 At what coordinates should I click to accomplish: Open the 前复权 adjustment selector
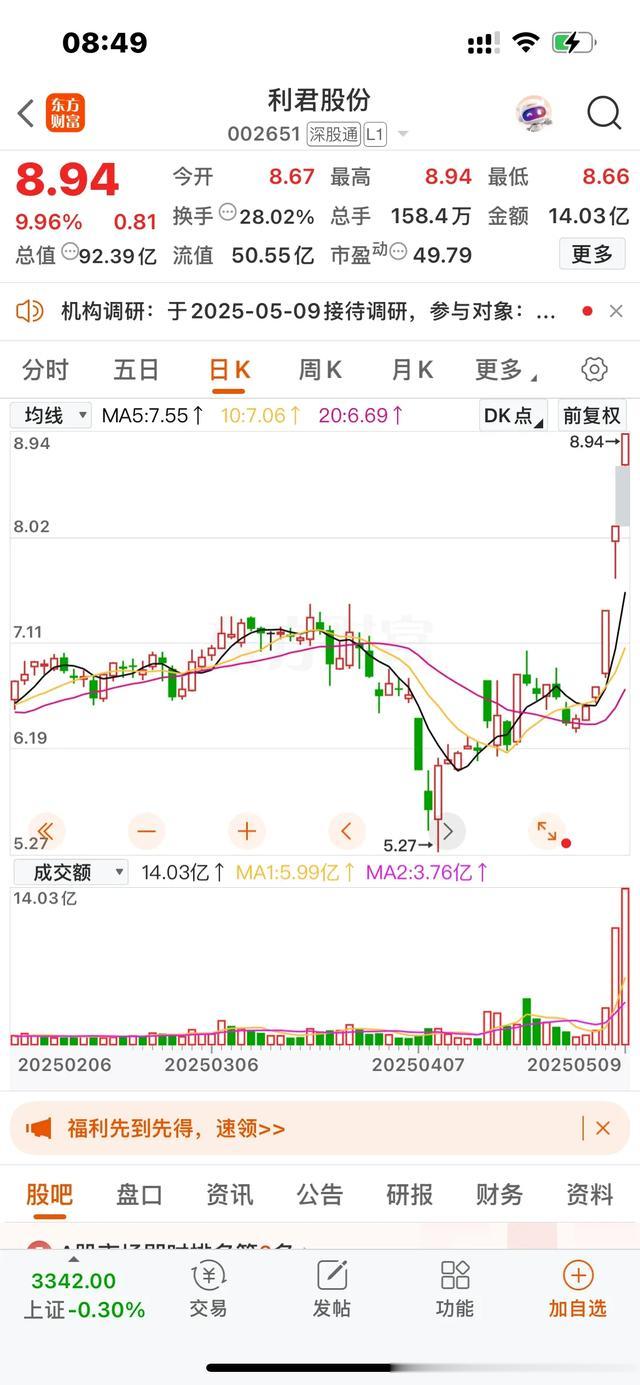coord(592,415)
